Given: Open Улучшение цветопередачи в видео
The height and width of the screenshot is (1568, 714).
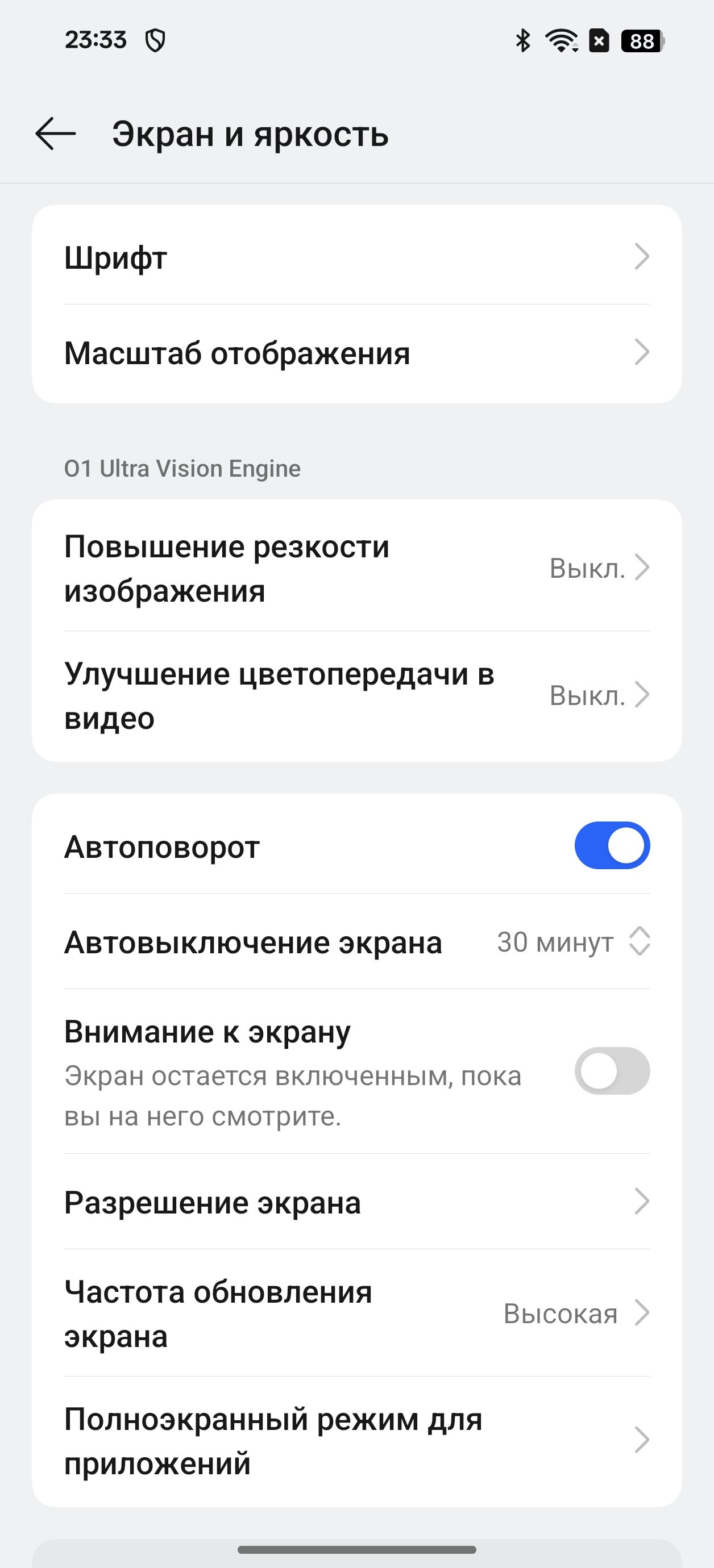Looking at the screenshot, I should [357, 696].
